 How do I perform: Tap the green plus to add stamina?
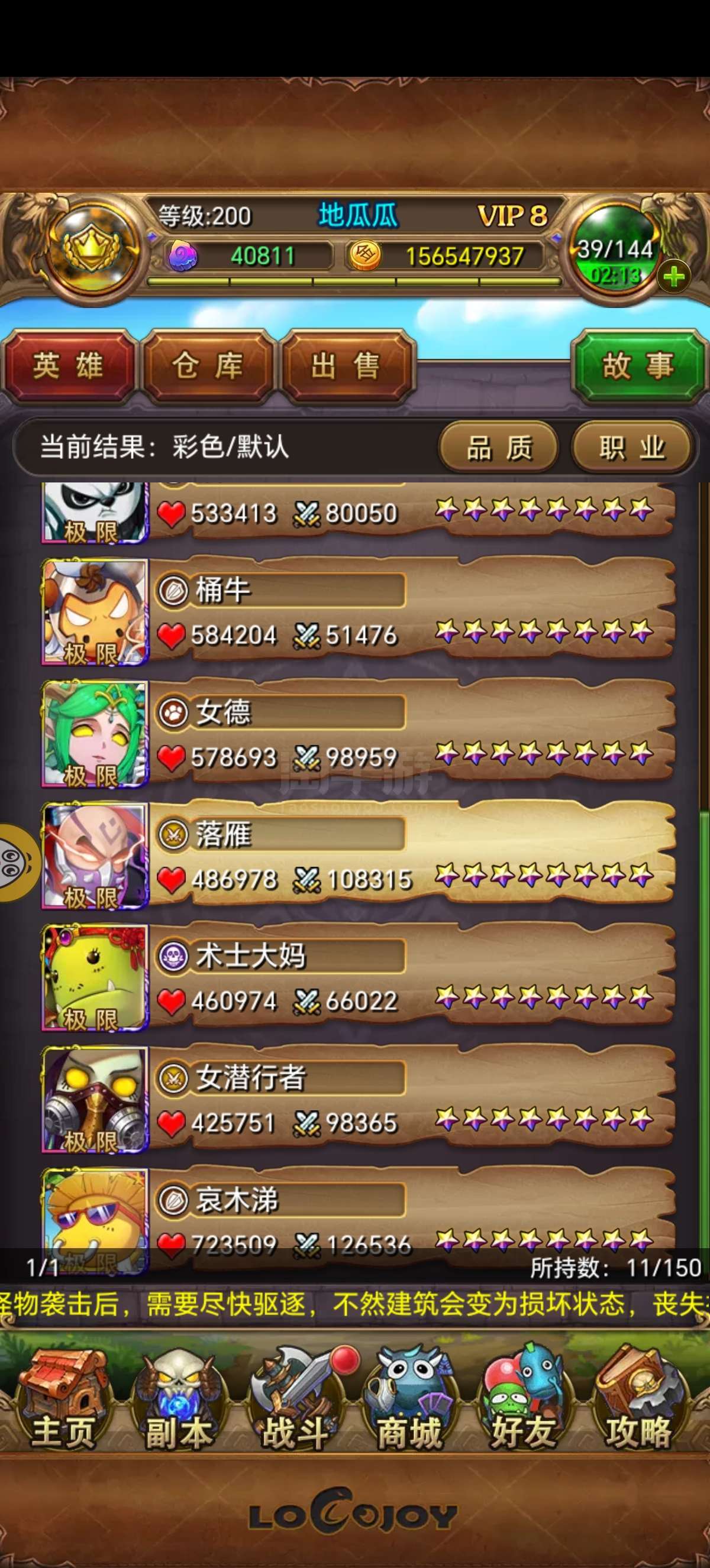673,277
